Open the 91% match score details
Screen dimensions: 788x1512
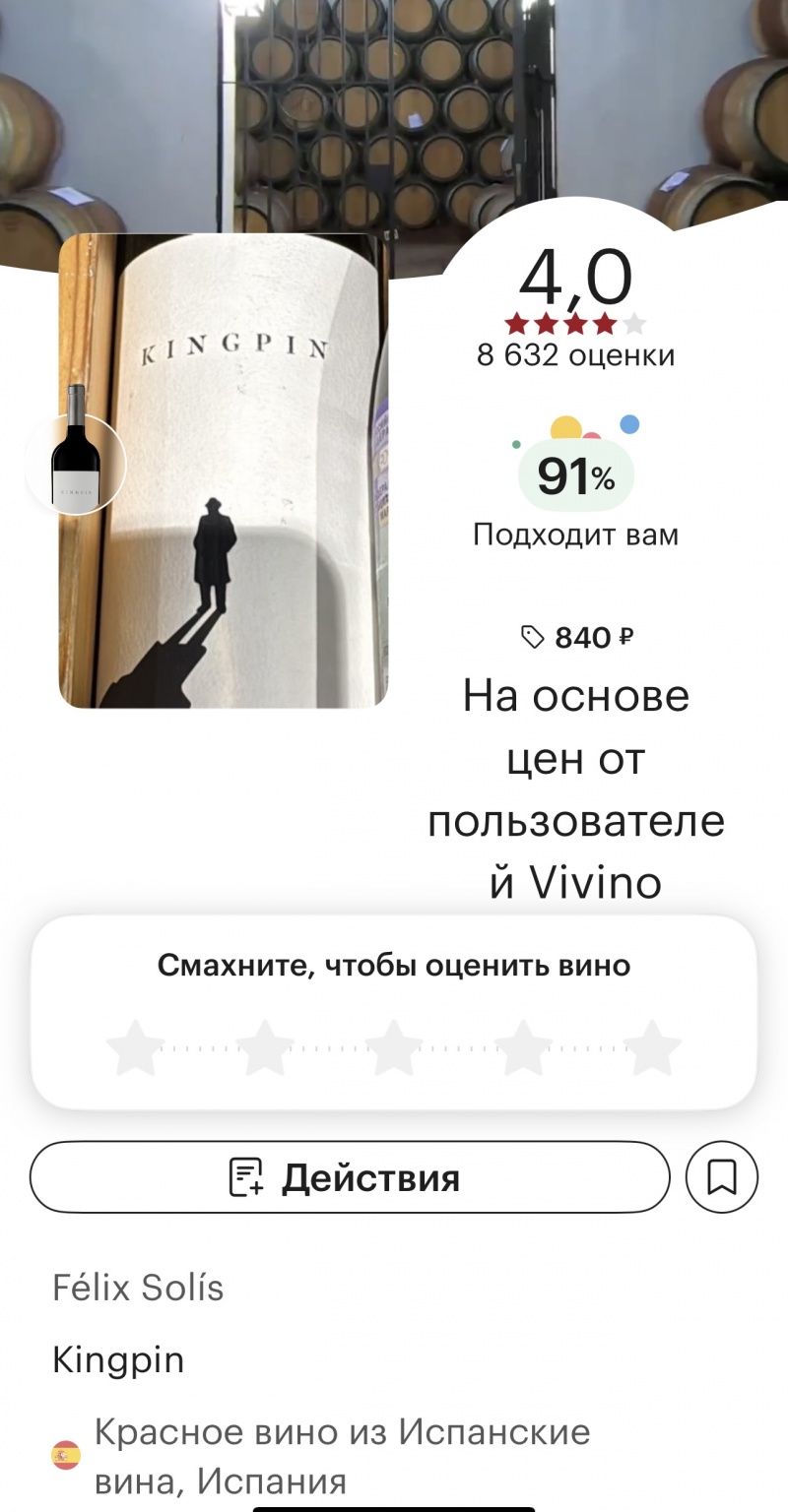coord(576,478)
